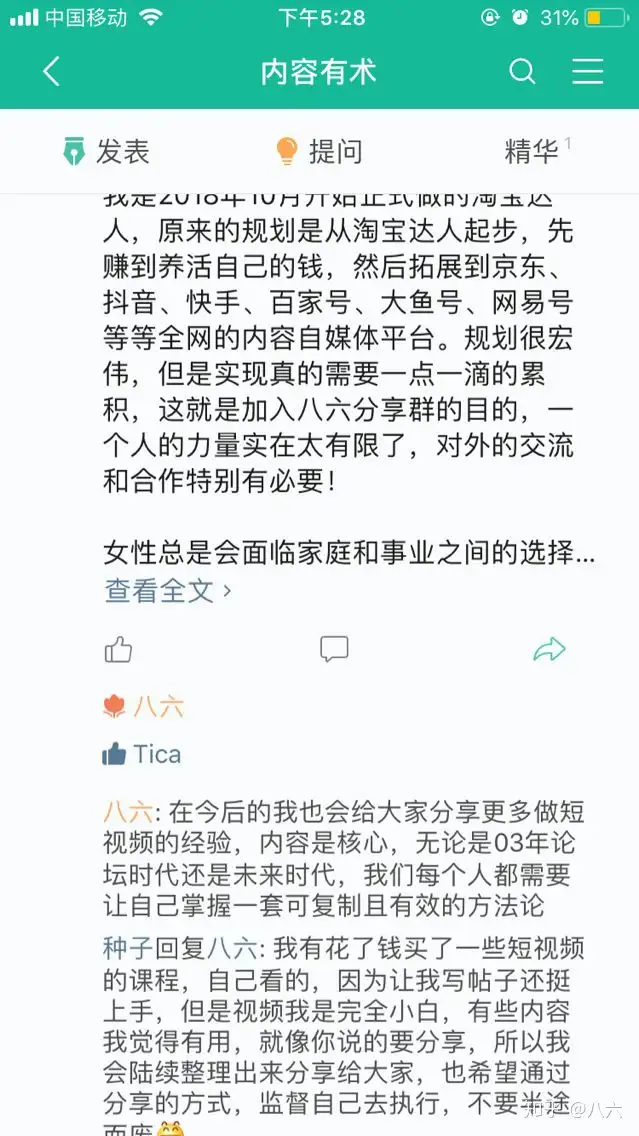Open 种子's profile from the reply

tap(127, 947)
